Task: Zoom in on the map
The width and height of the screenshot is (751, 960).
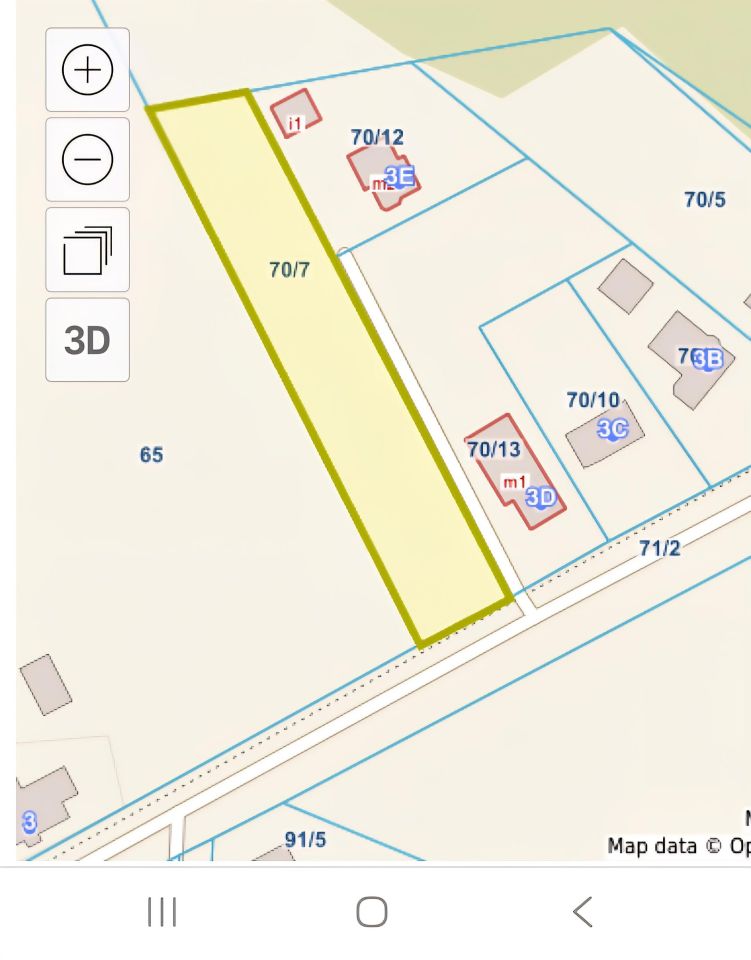Action: tap(88, 70)
